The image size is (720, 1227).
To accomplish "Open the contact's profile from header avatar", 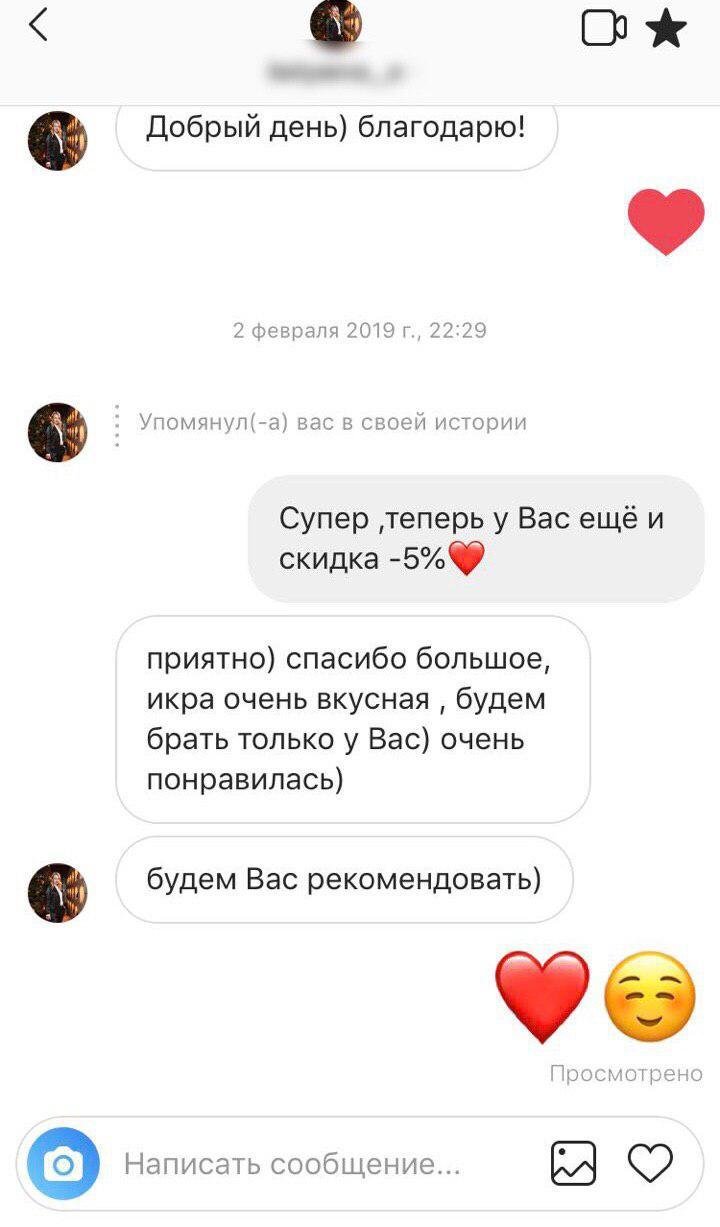I will pos(336,22).
